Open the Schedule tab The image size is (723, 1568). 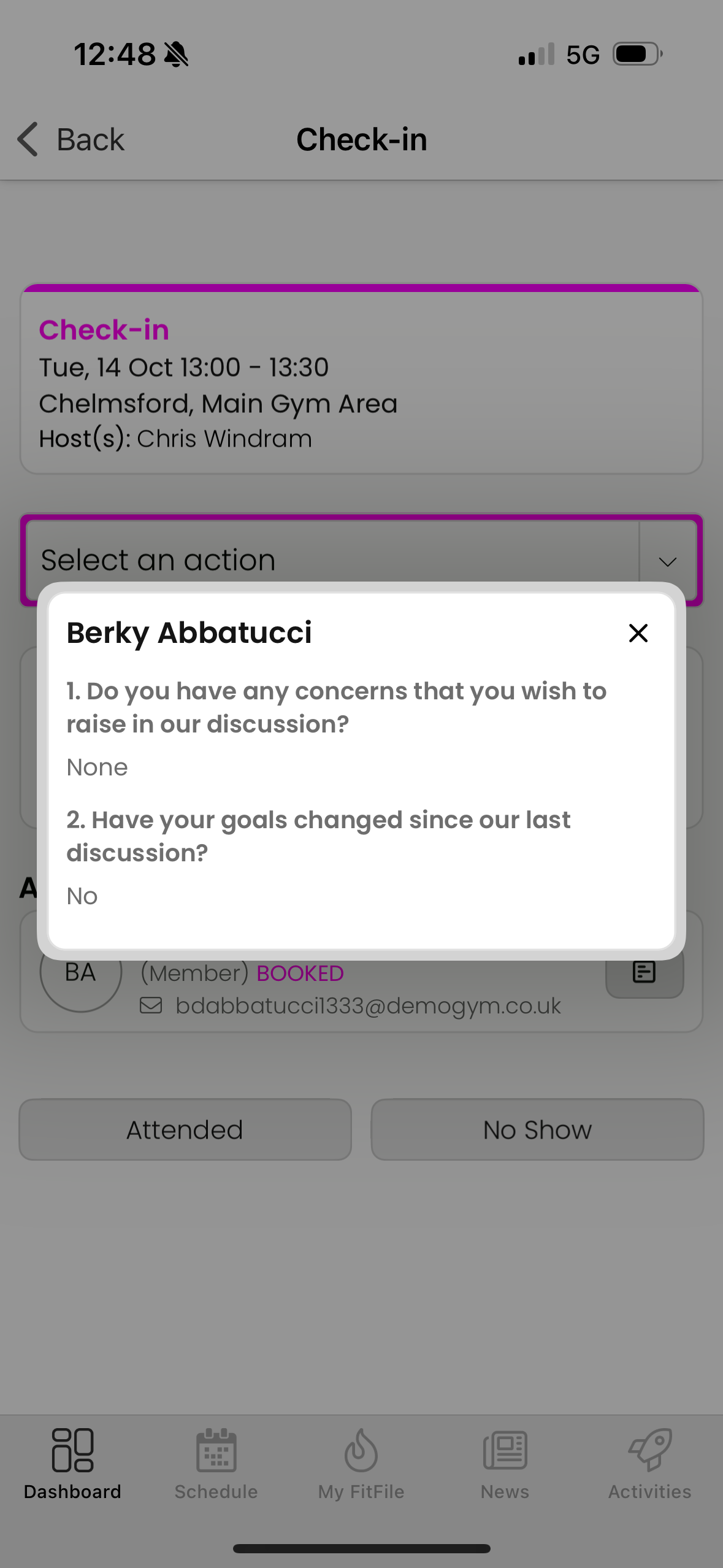[x=216, y=1464]
